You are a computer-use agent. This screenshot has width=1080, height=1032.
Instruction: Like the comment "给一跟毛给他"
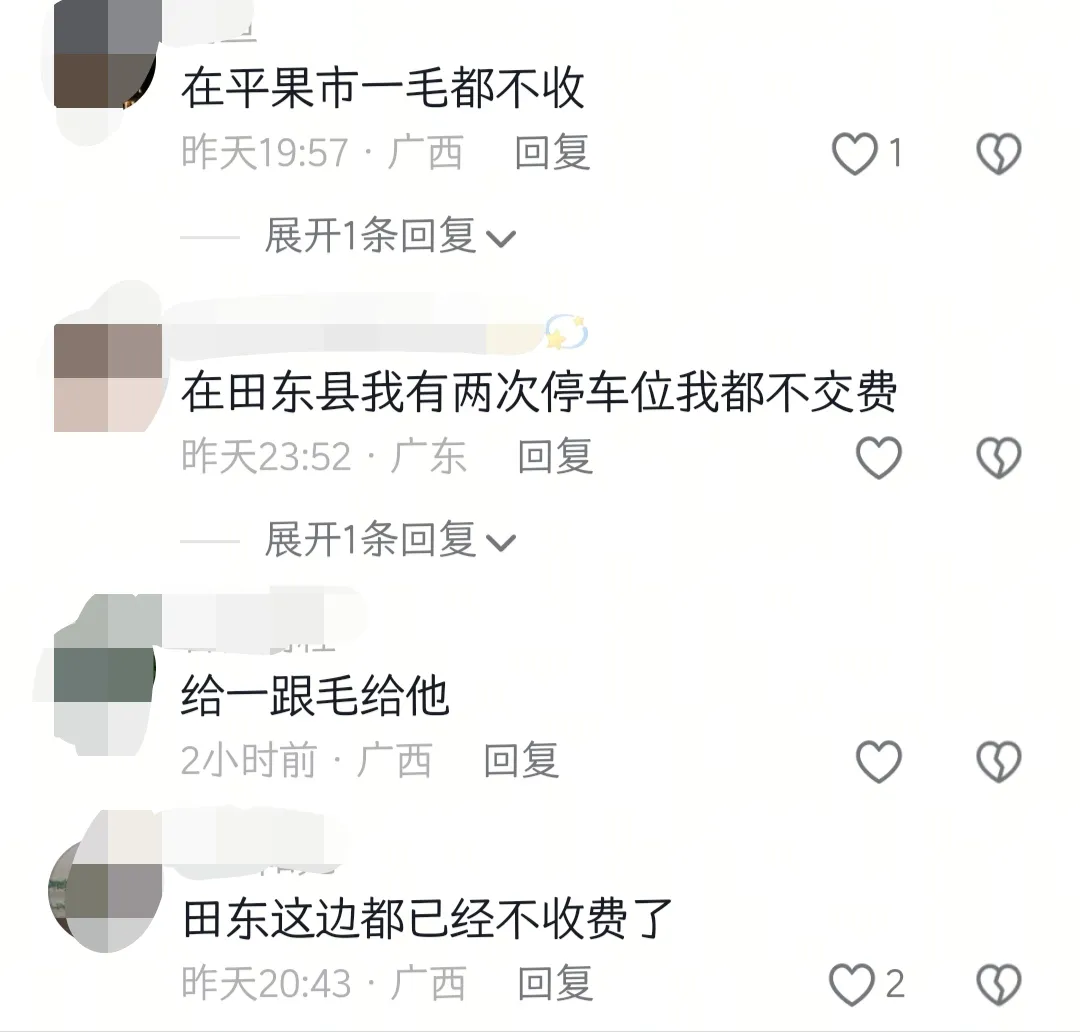coord(879,762)
